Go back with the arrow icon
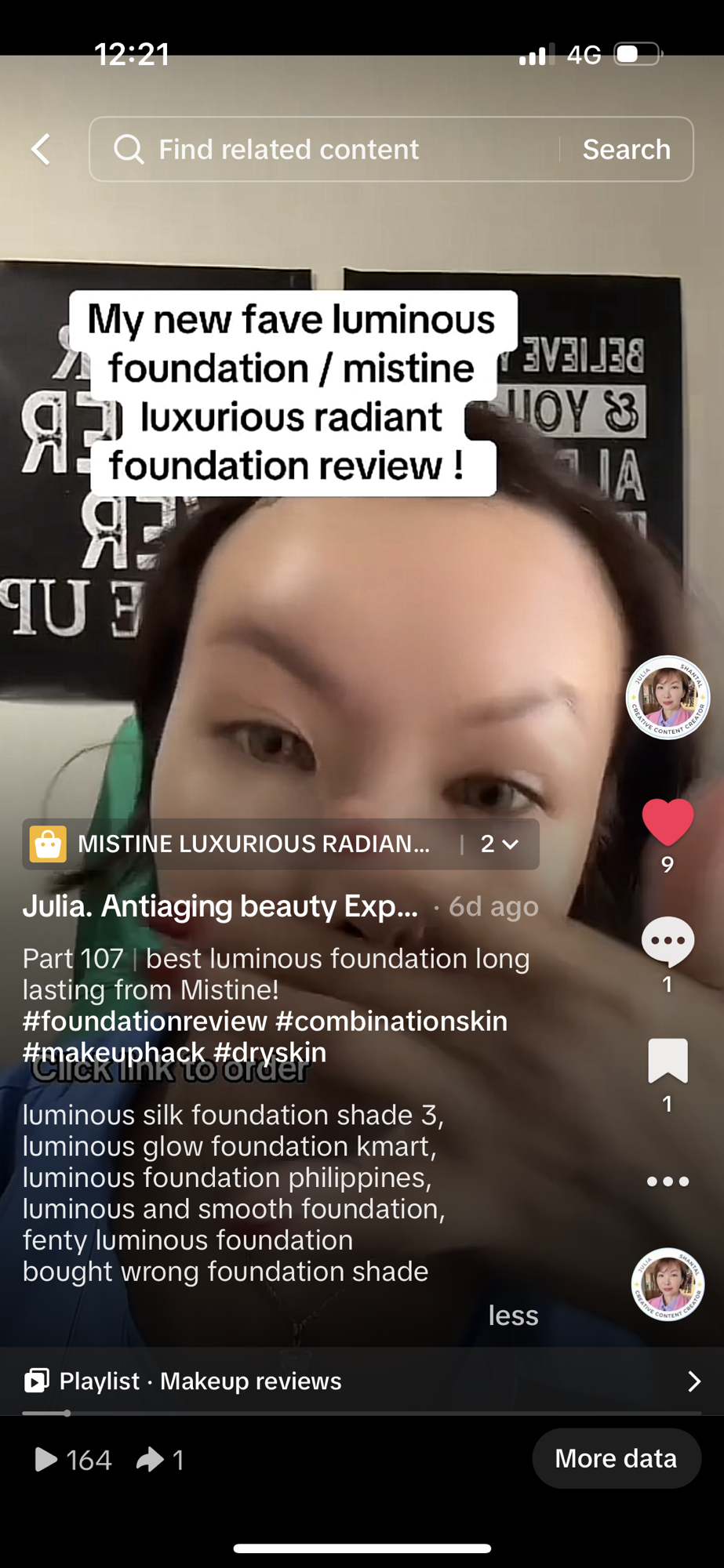This screenshot has height=1568, width=724. pos(41,149)
